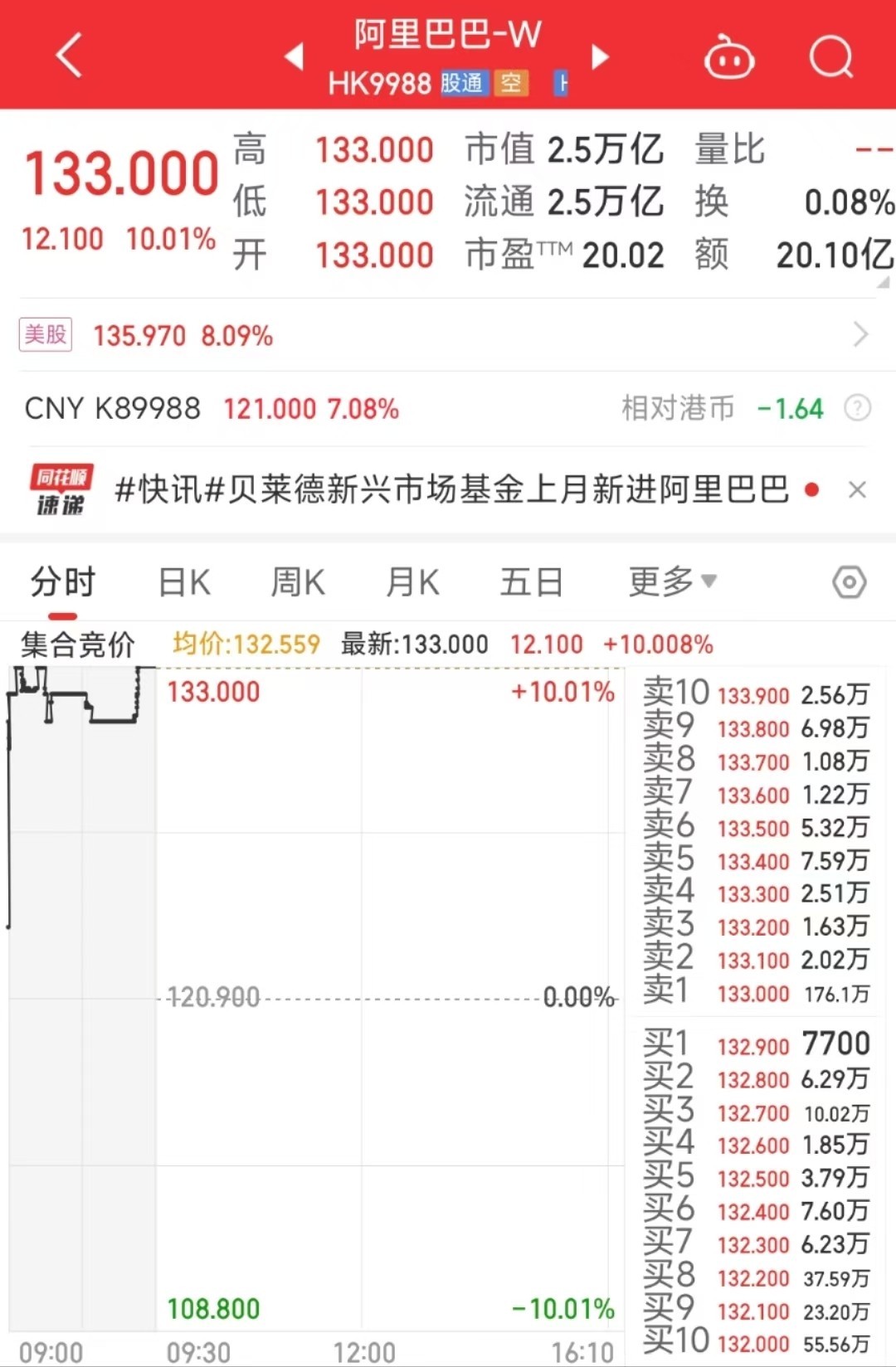
Task: Select the 分时 chart tab
Action: [63, 582]
